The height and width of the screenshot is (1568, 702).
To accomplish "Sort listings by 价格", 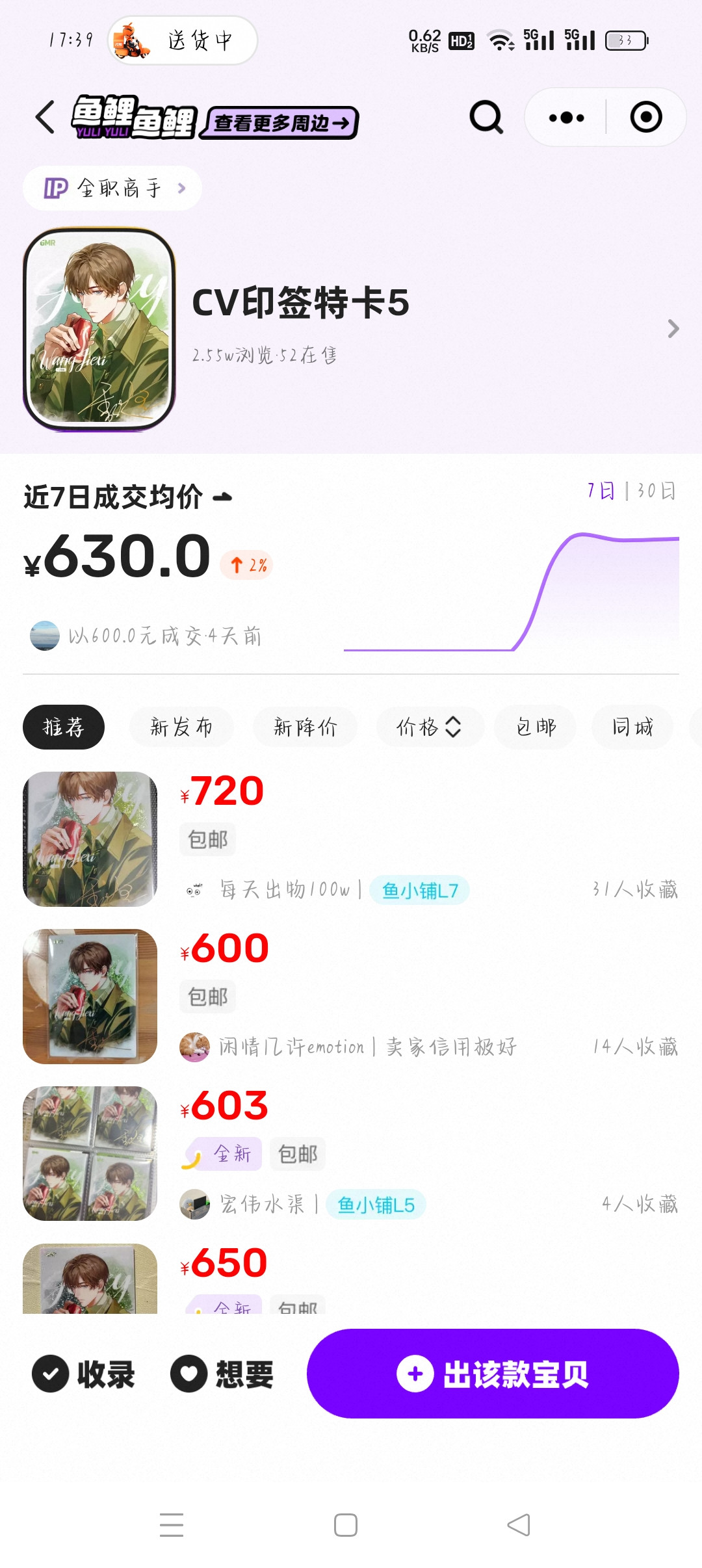I will 429,727.
